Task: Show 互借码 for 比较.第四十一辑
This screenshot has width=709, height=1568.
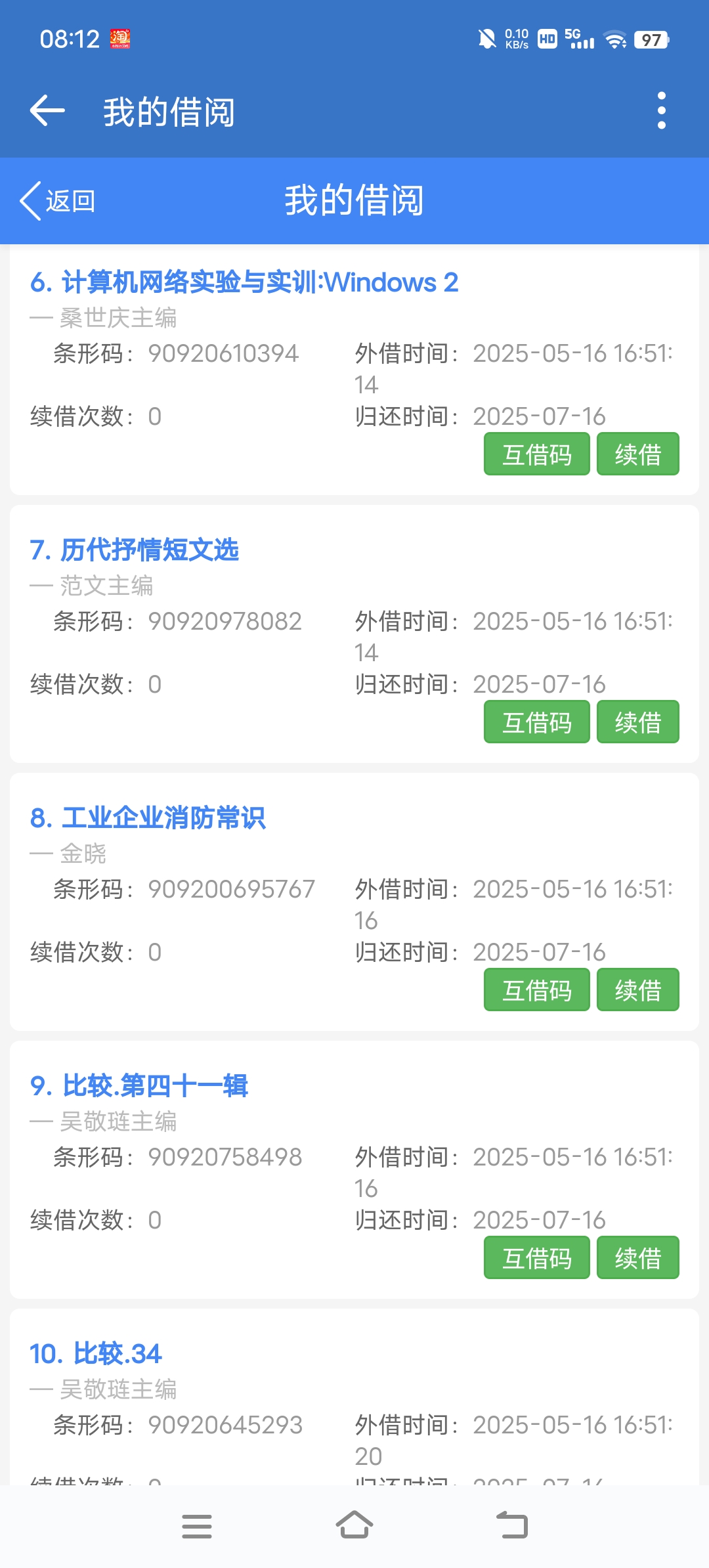Action: [x=536, y=1258]
